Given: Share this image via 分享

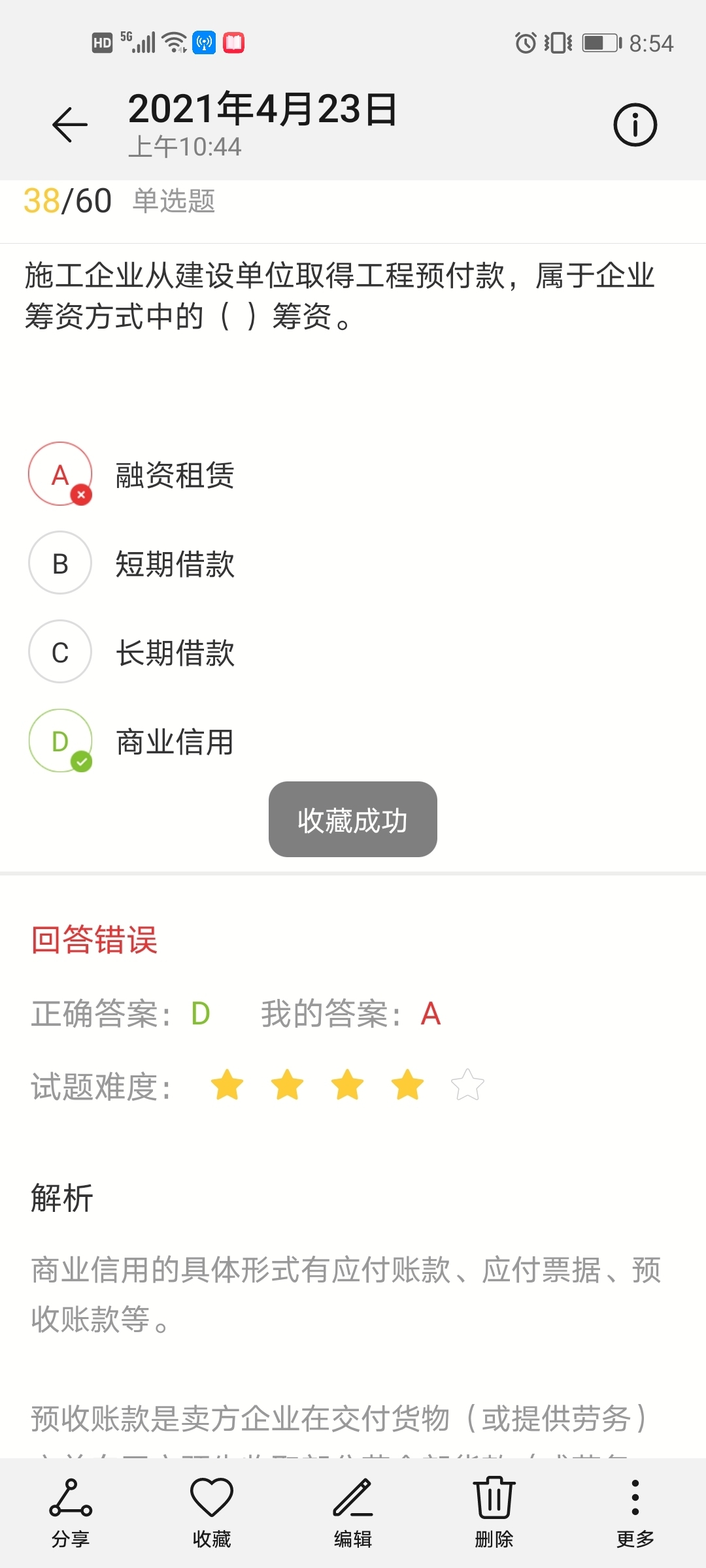Looking at the screenshot, I should tap(71, 1512).
